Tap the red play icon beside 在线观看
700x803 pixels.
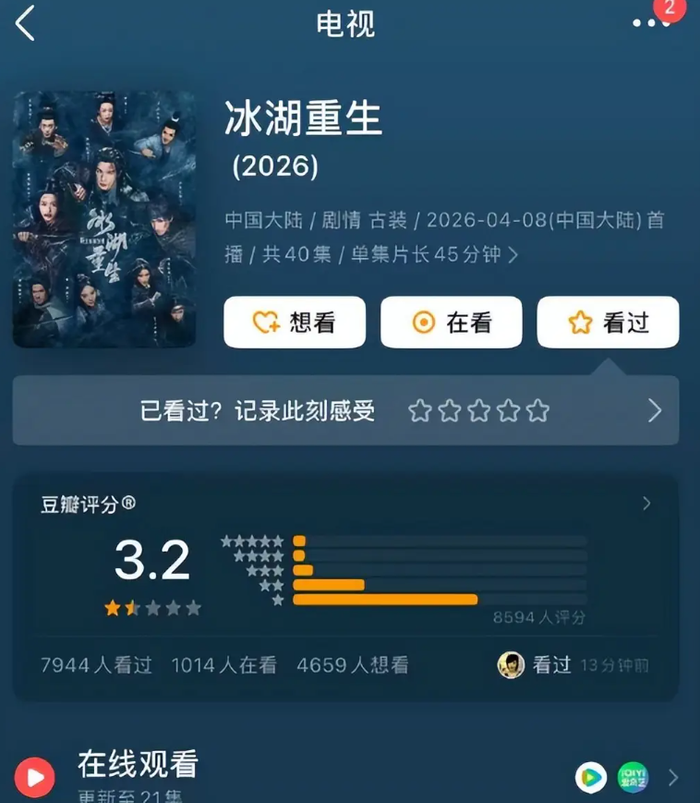[35, 777]
